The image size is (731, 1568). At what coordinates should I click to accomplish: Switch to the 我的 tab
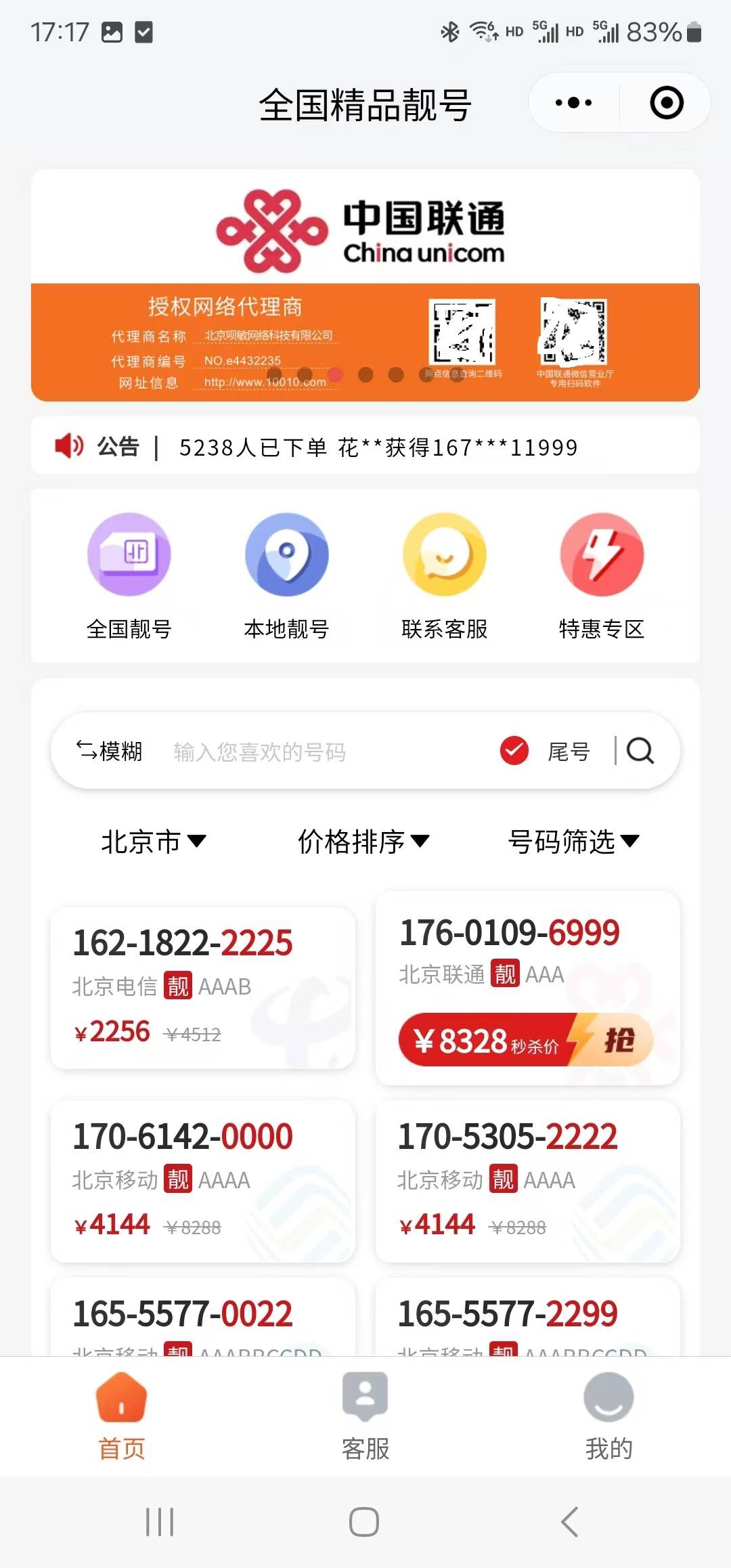pos(608,1416)
